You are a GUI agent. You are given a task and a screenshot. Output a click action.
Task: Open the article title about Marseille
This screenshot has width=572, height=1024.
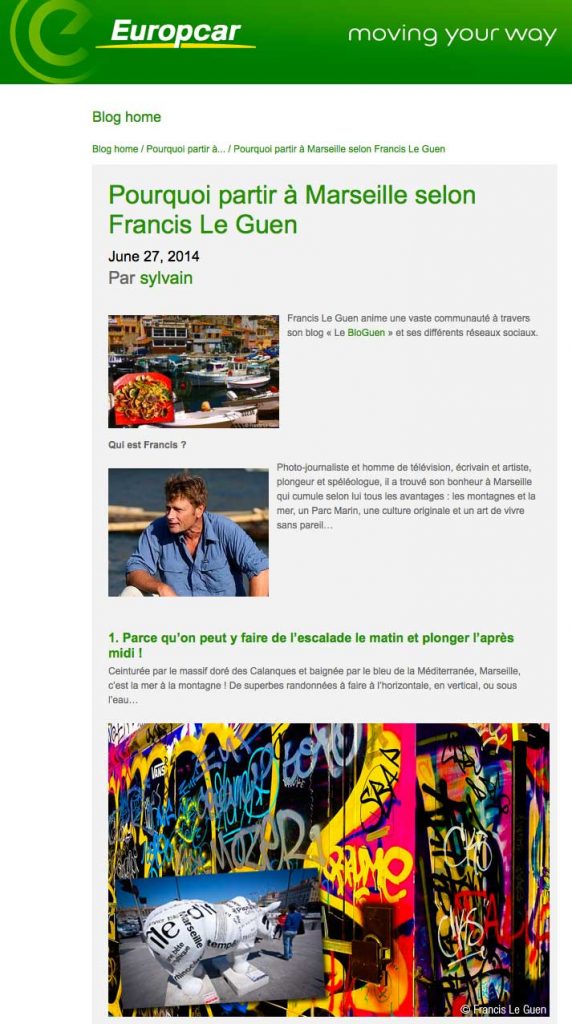click(292, 209)
